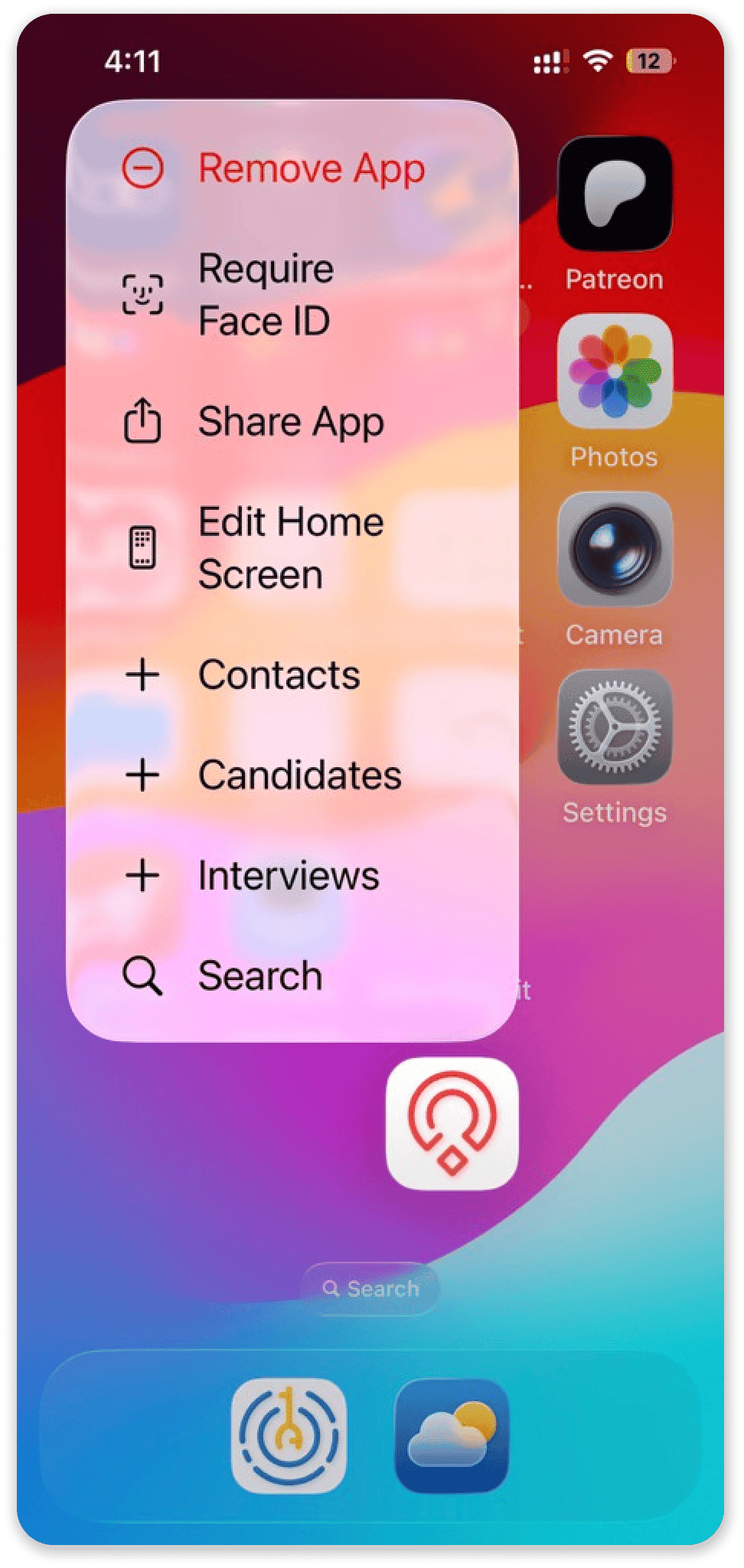Tap the Search pill above the dock

(x=371, y=1289)
